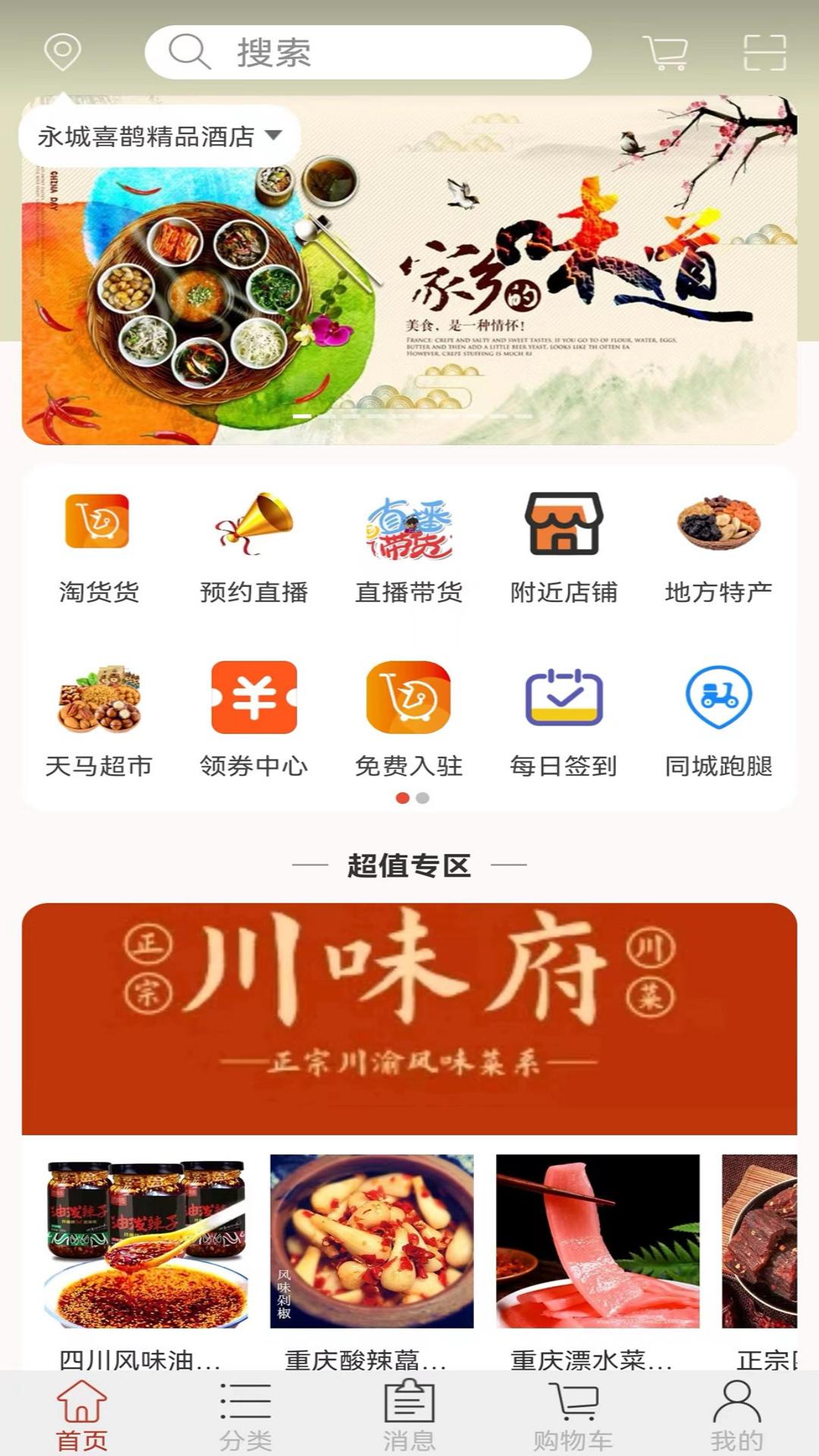Open the shopping cart icon at top
The image size is (819, 1456).
[665, 52]
